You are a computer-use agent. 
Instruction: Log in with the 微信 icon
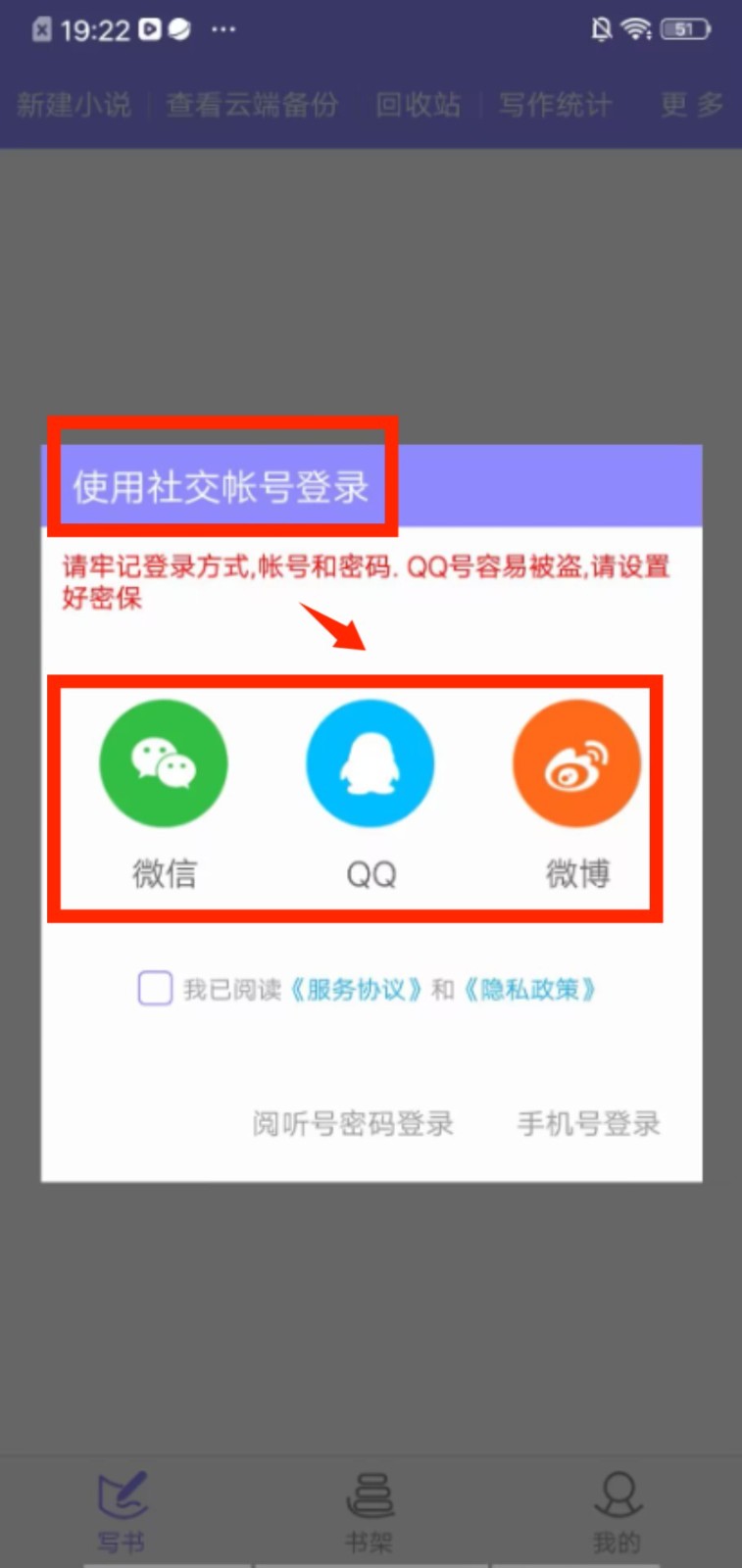(x=164, y=763)
